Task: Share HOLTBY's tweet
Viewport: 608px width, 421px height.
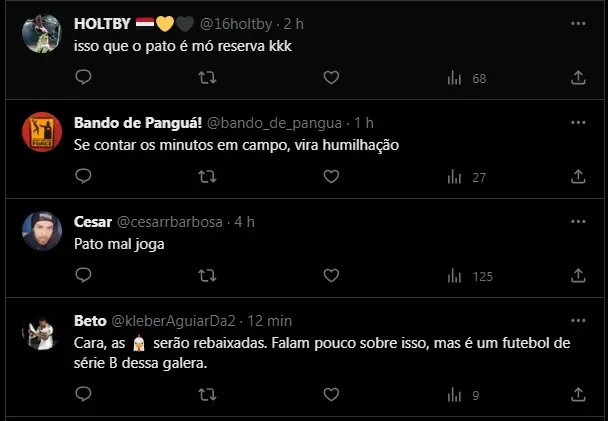Action: pos(578,77)
